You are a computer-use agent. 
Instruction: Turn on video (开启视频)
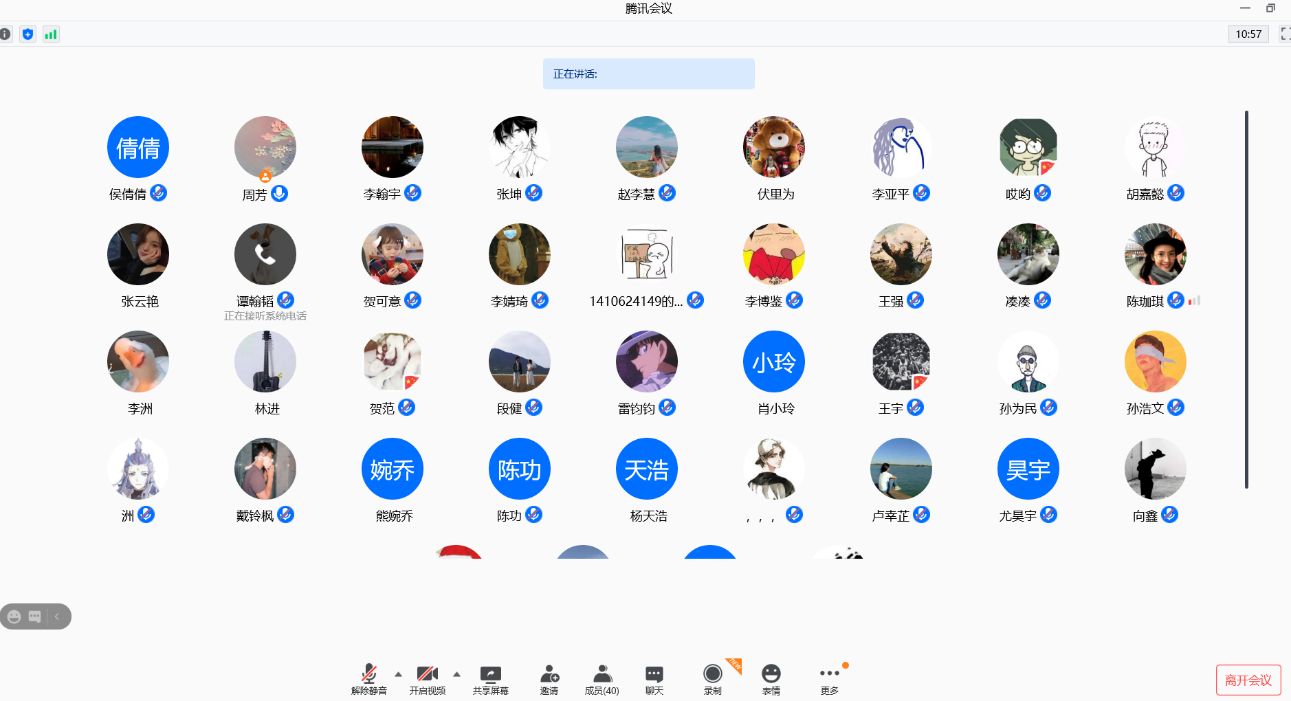pos(427,677)
